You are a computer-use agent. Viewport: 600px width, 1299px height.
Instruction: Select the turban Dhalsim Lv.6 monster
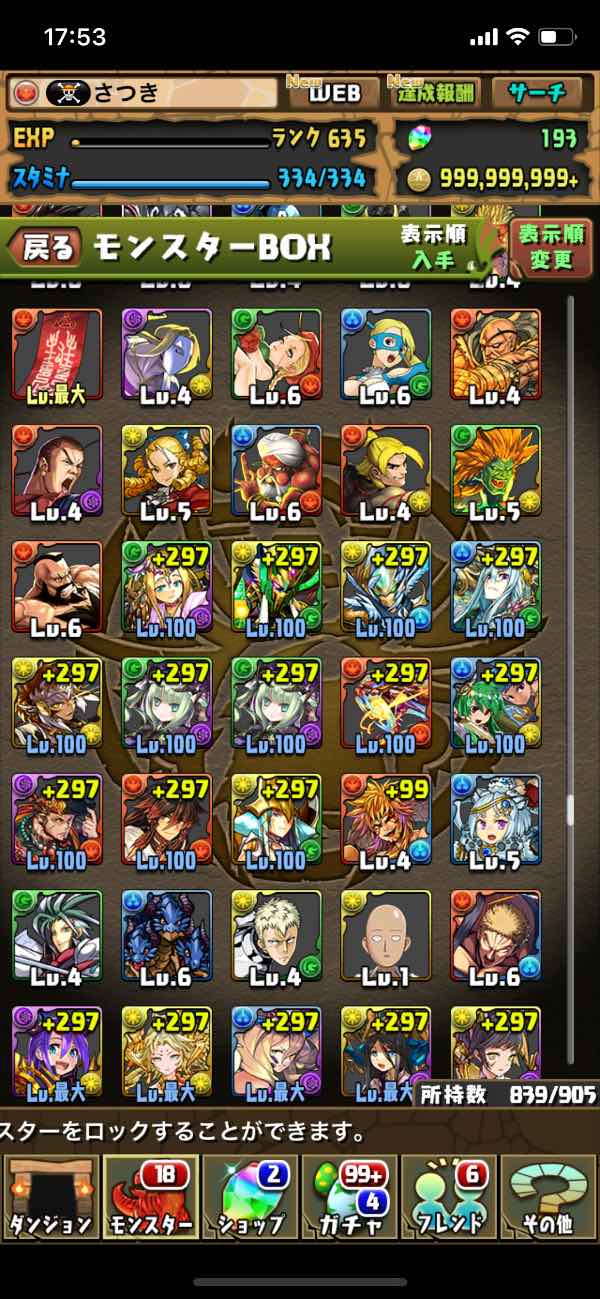(277, 471)
